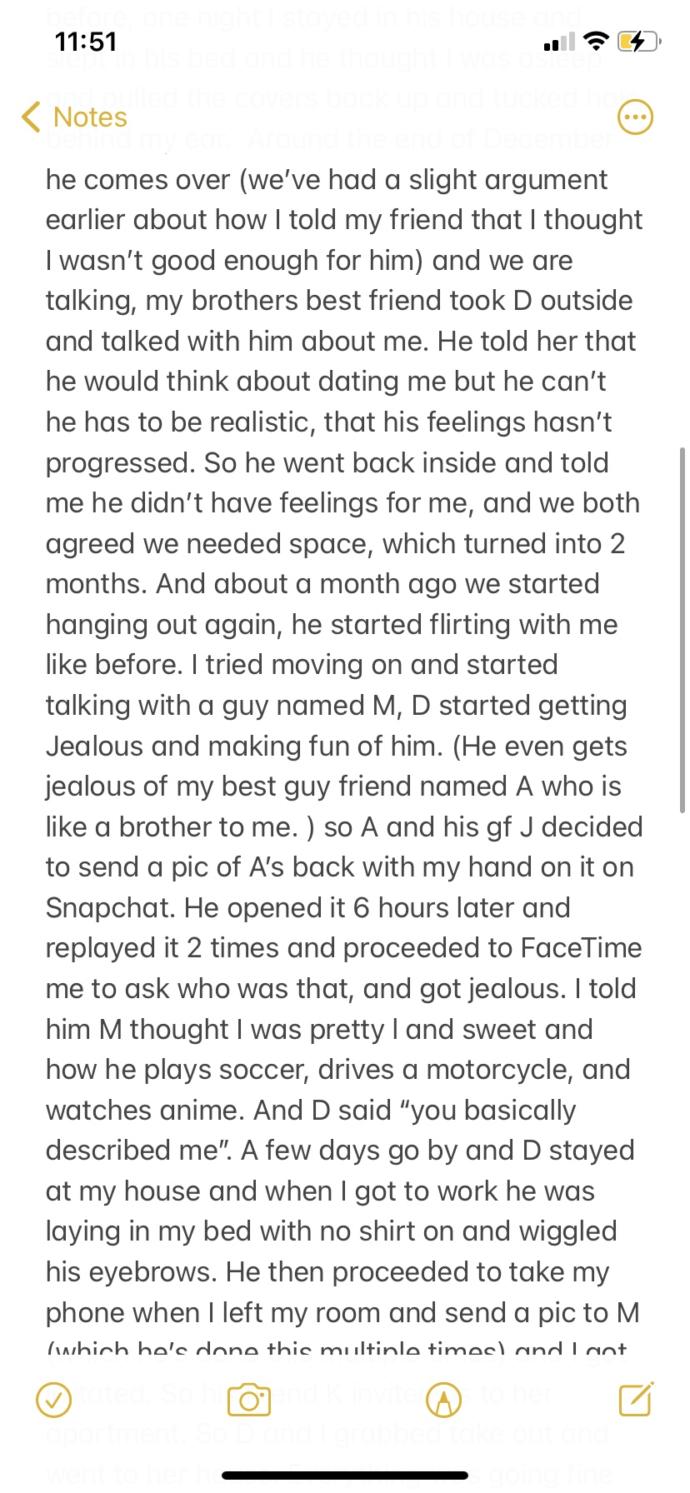The width and height of the screenshot is (690, 1493).
Task: Open the markup pen tool
Action: click(442, 1401)
